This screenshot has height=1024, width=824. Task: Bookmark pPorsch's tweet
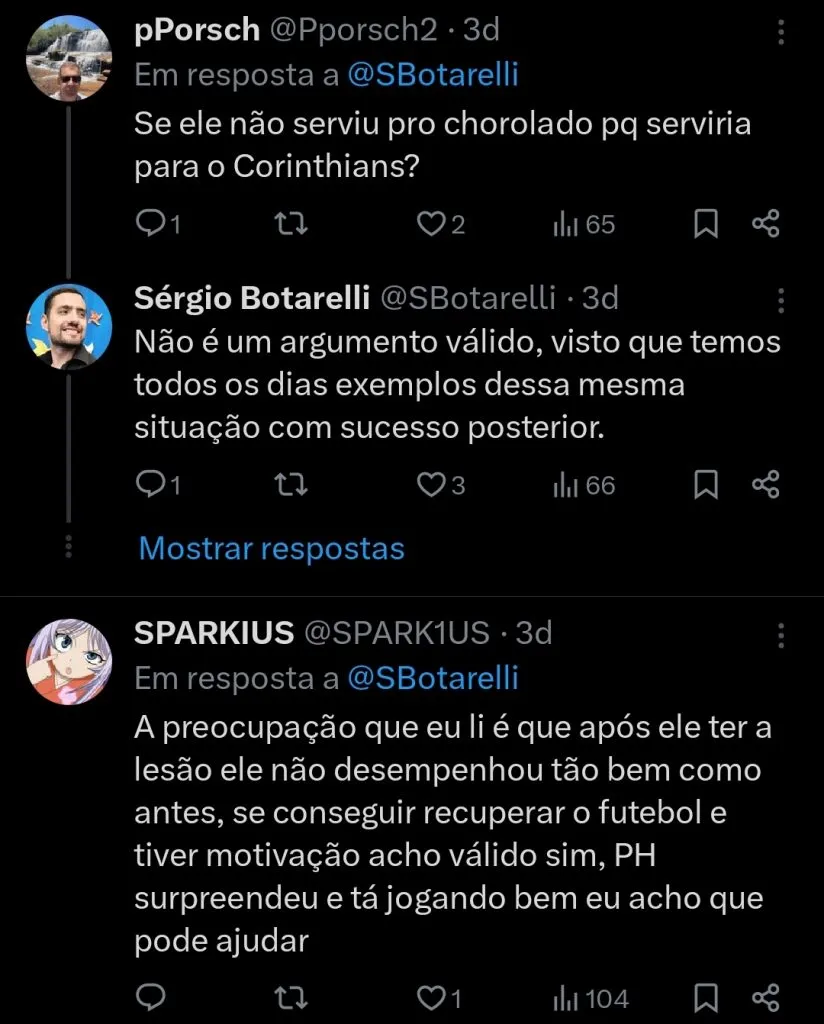[x=707, y=224]
